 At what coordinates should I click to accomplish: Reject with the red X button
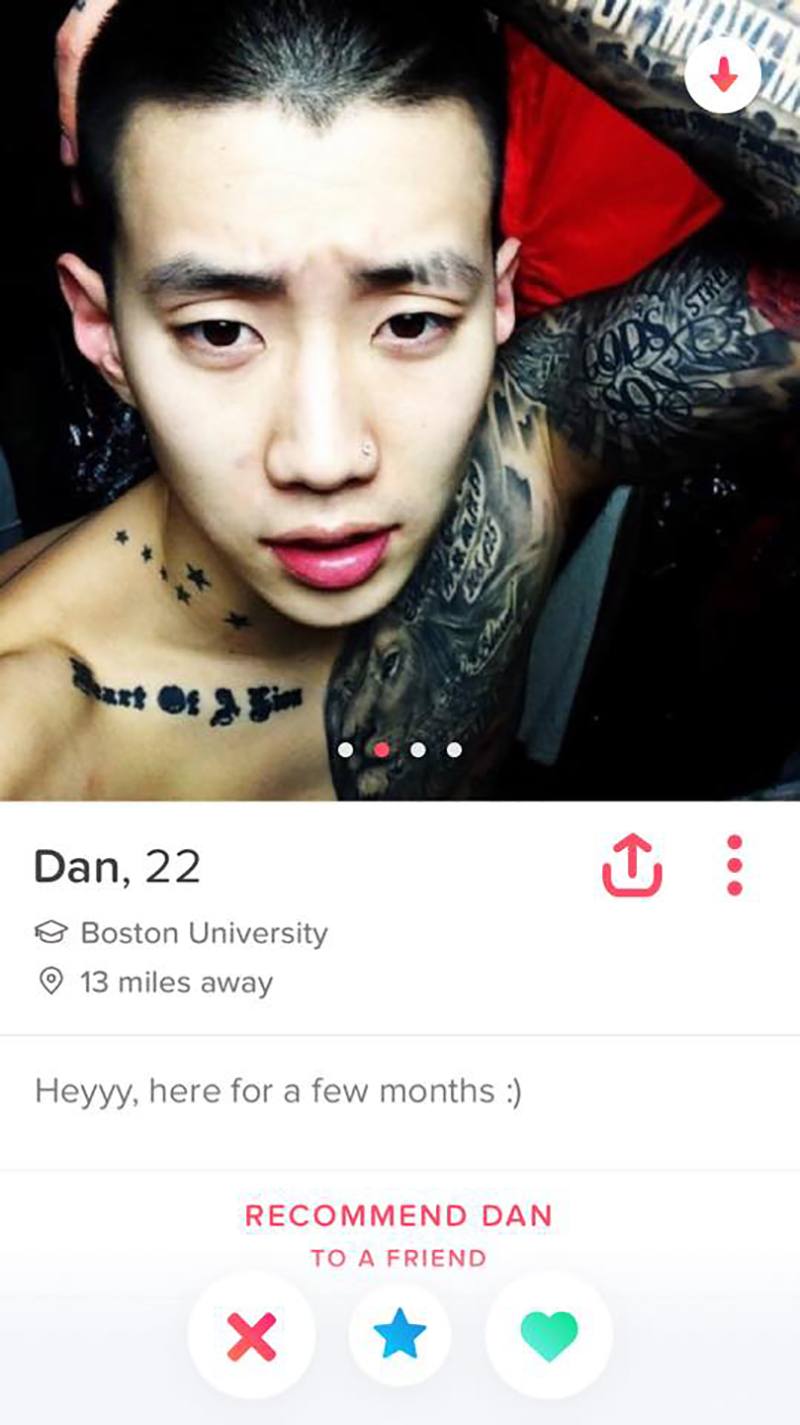[251, 1335]
